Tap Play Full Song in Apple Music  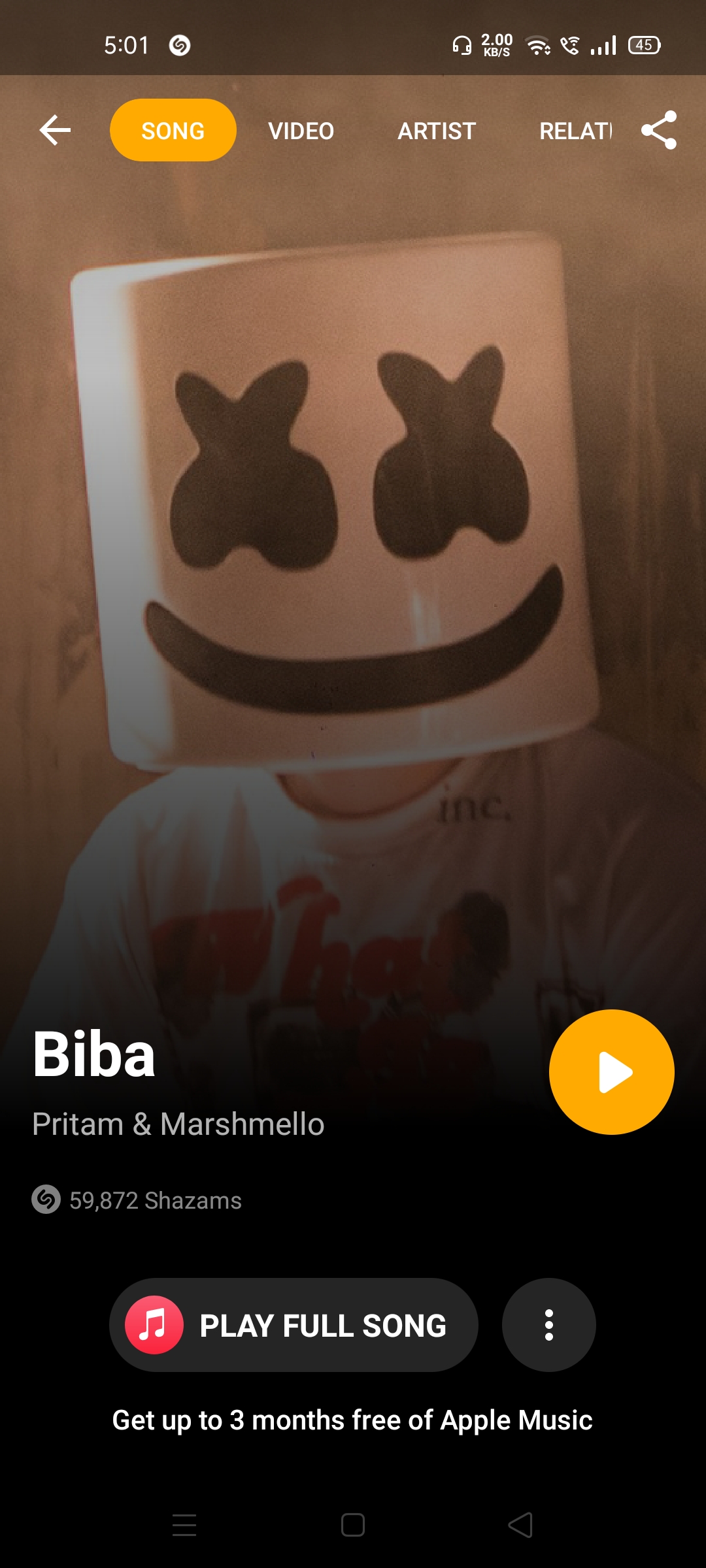pos(294,1325)
